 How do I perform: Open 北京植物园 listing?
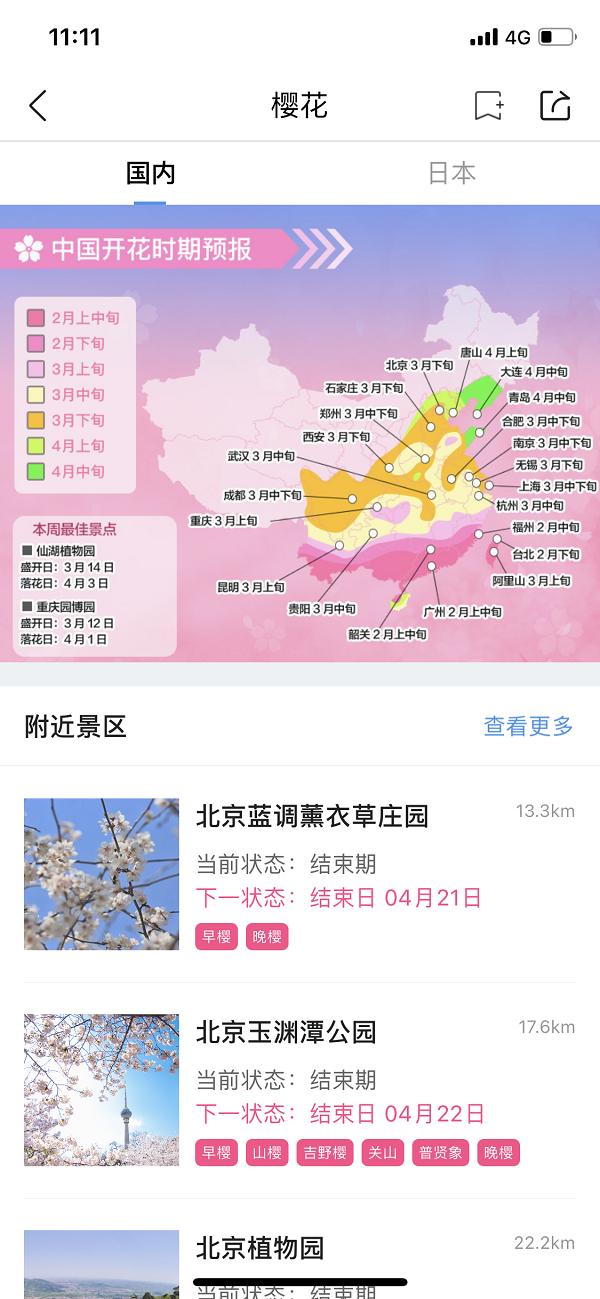[260, 1247]
